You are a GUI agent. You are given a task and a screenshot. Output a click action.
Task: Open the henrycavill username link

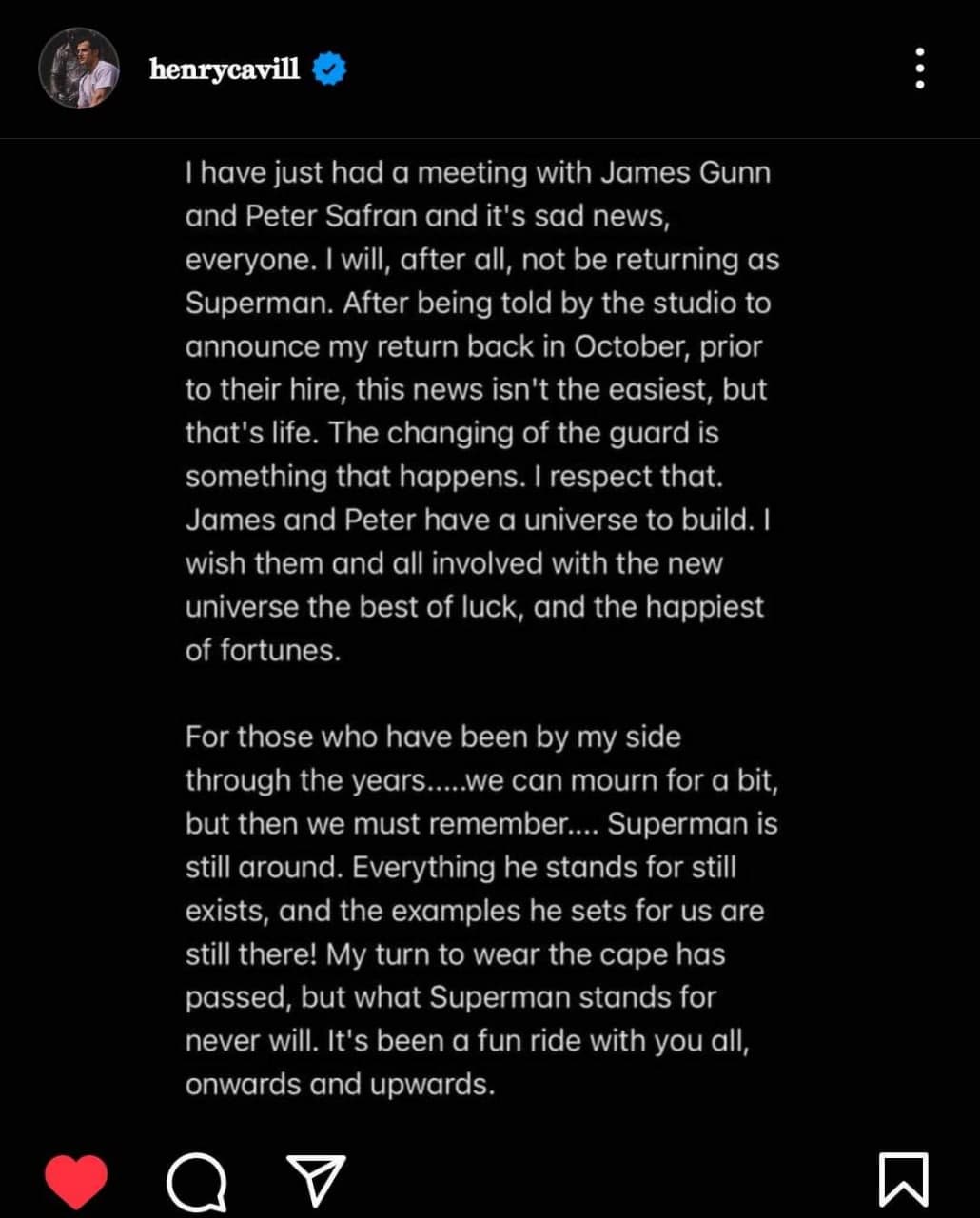[x=225, y=69]
